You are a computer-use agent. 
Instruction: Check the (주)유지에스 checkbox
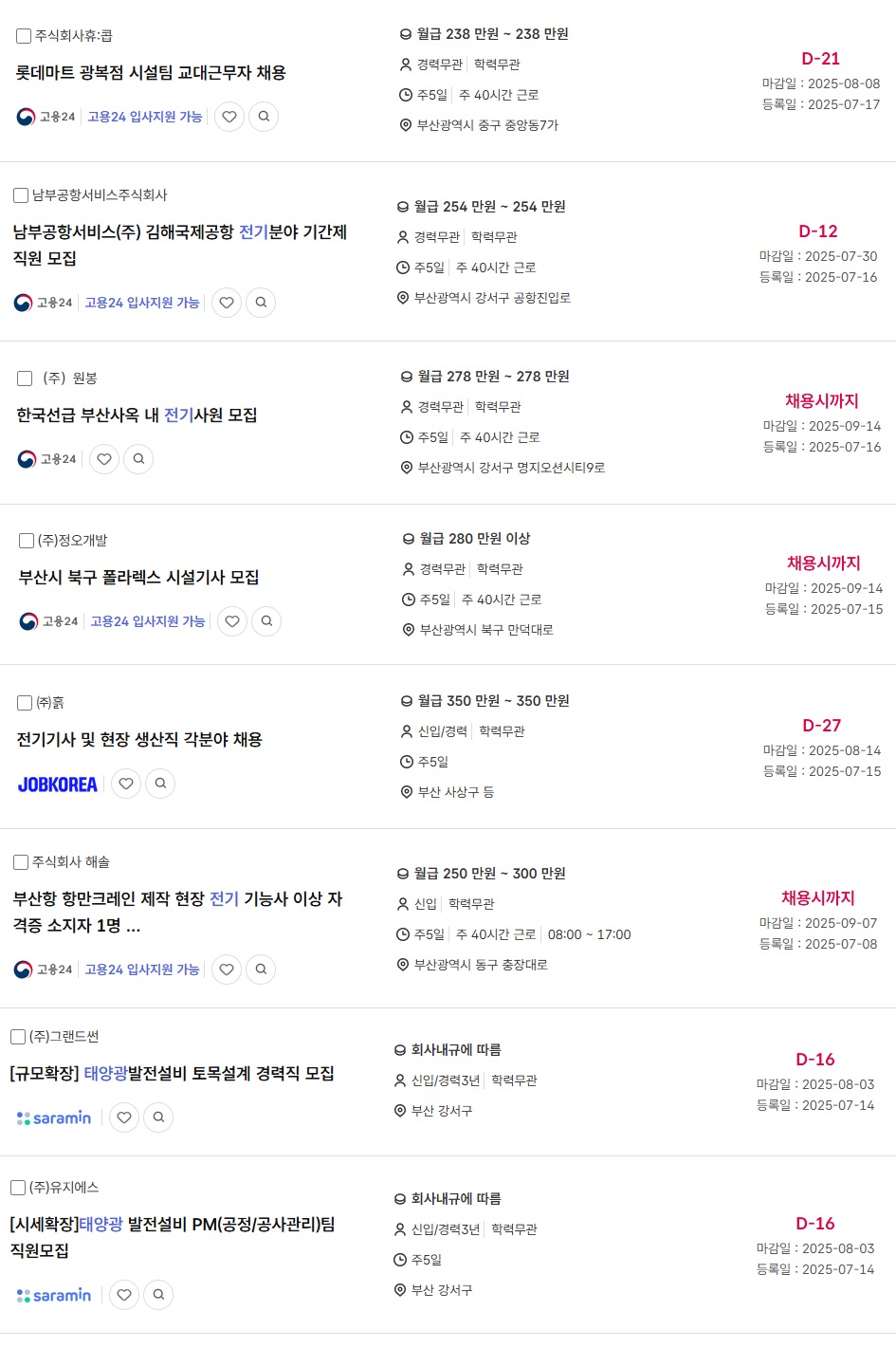tap(18, 1188)
